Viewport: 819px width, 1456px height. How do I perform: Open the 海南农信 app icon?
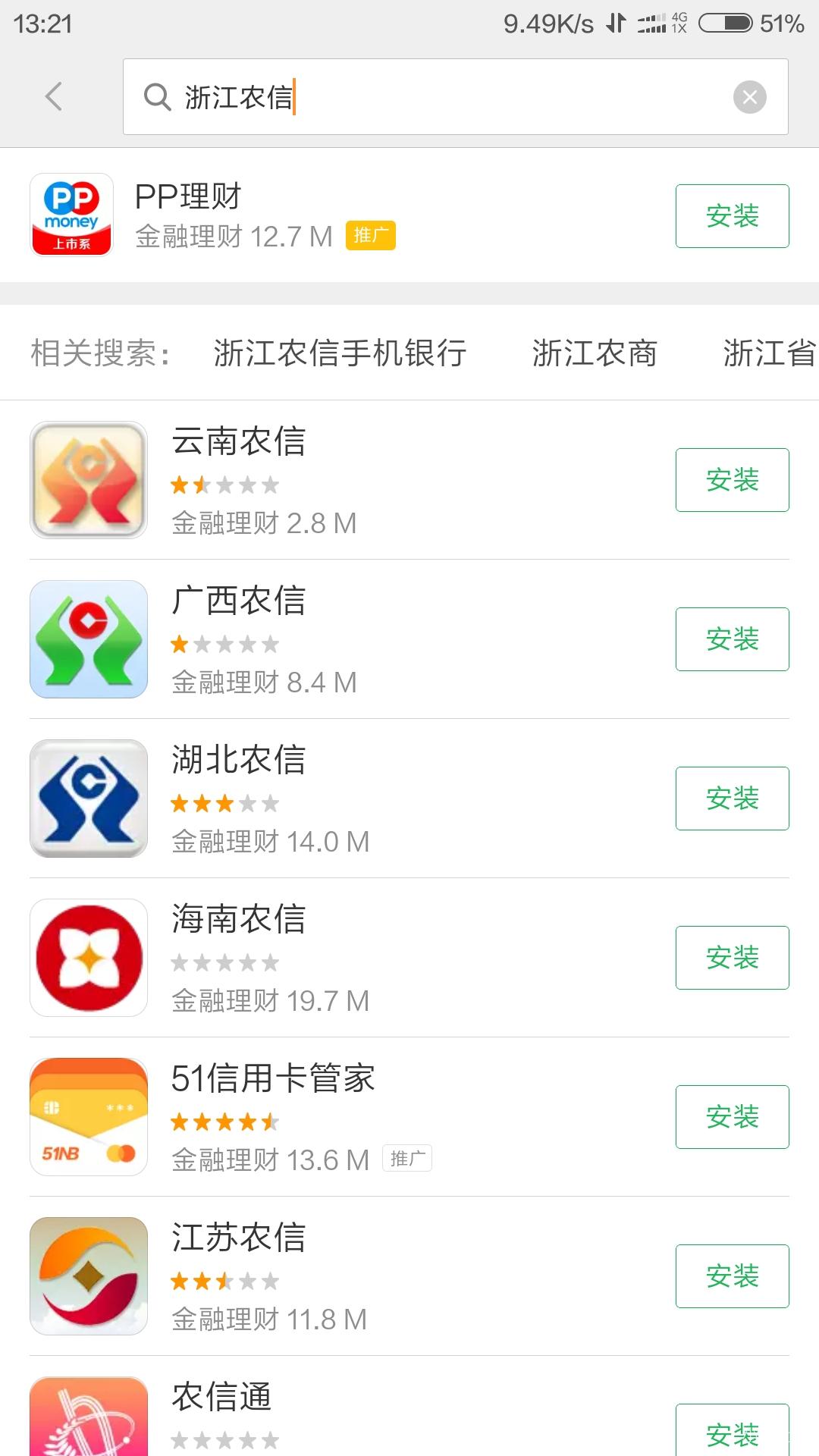(88, 957)
